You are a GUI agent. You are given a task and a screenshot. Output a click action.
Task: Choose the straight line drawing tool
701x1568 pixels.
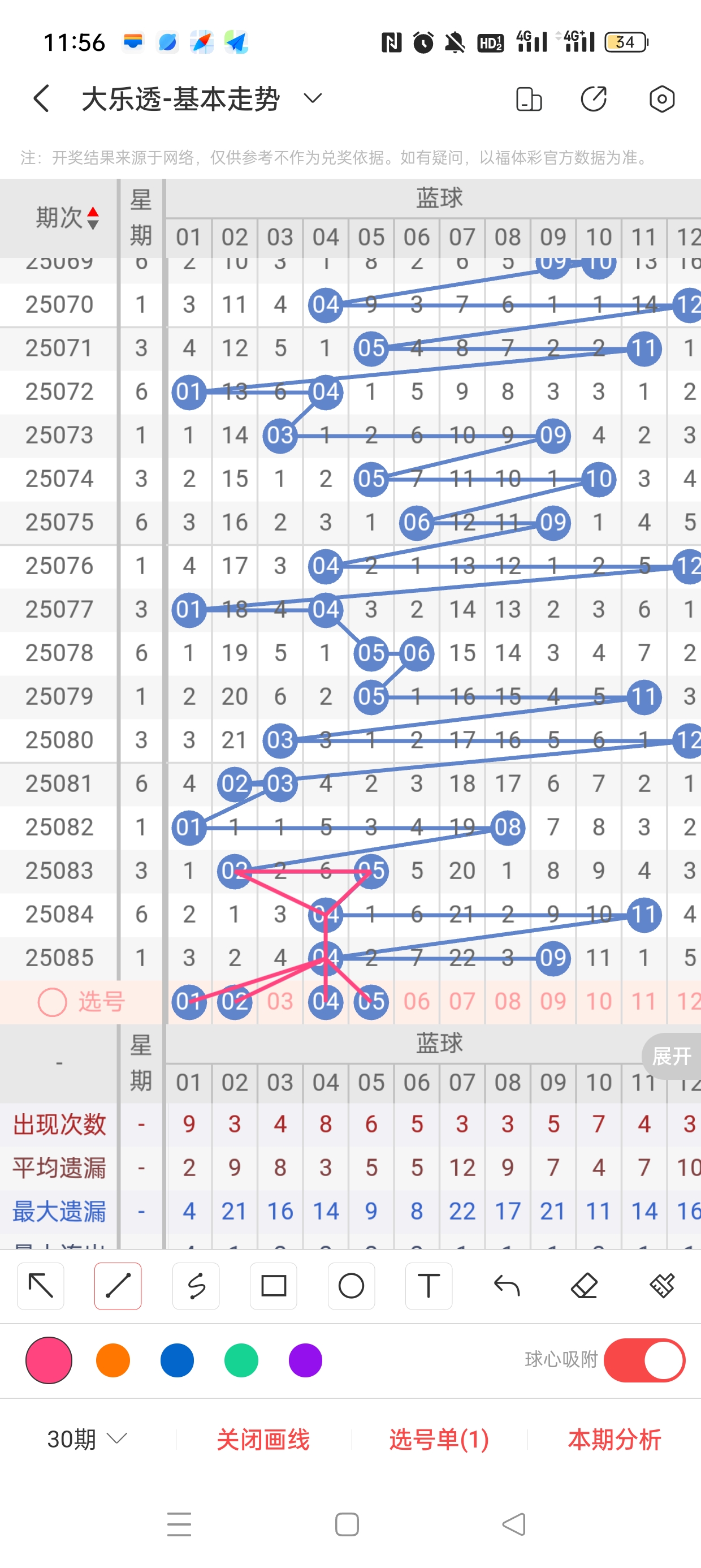[x=118, y=1286]
